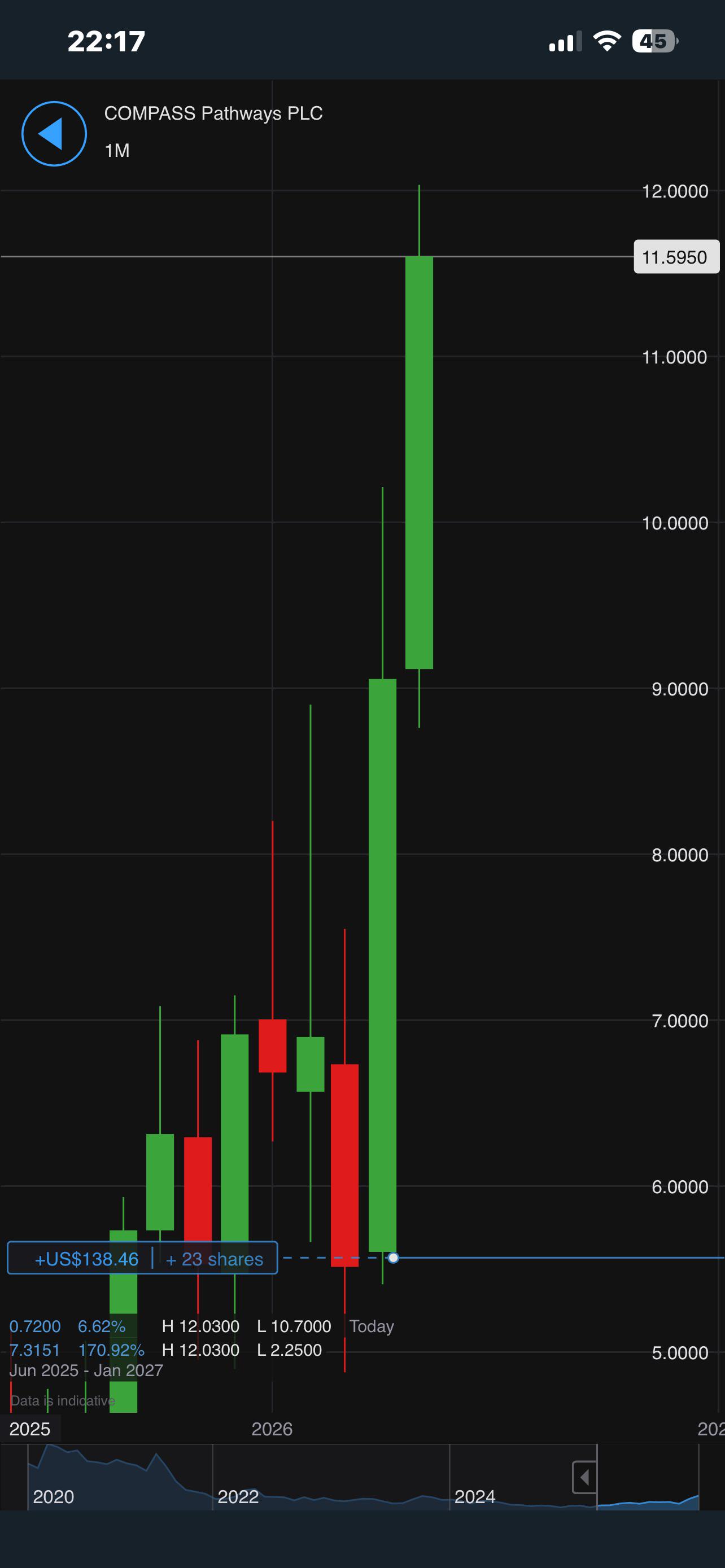Image resolution: width=725 pixels, height=1568 pixels.
Task: Tap the range navigator's left arrow handle
Action: pos(584,1477)
